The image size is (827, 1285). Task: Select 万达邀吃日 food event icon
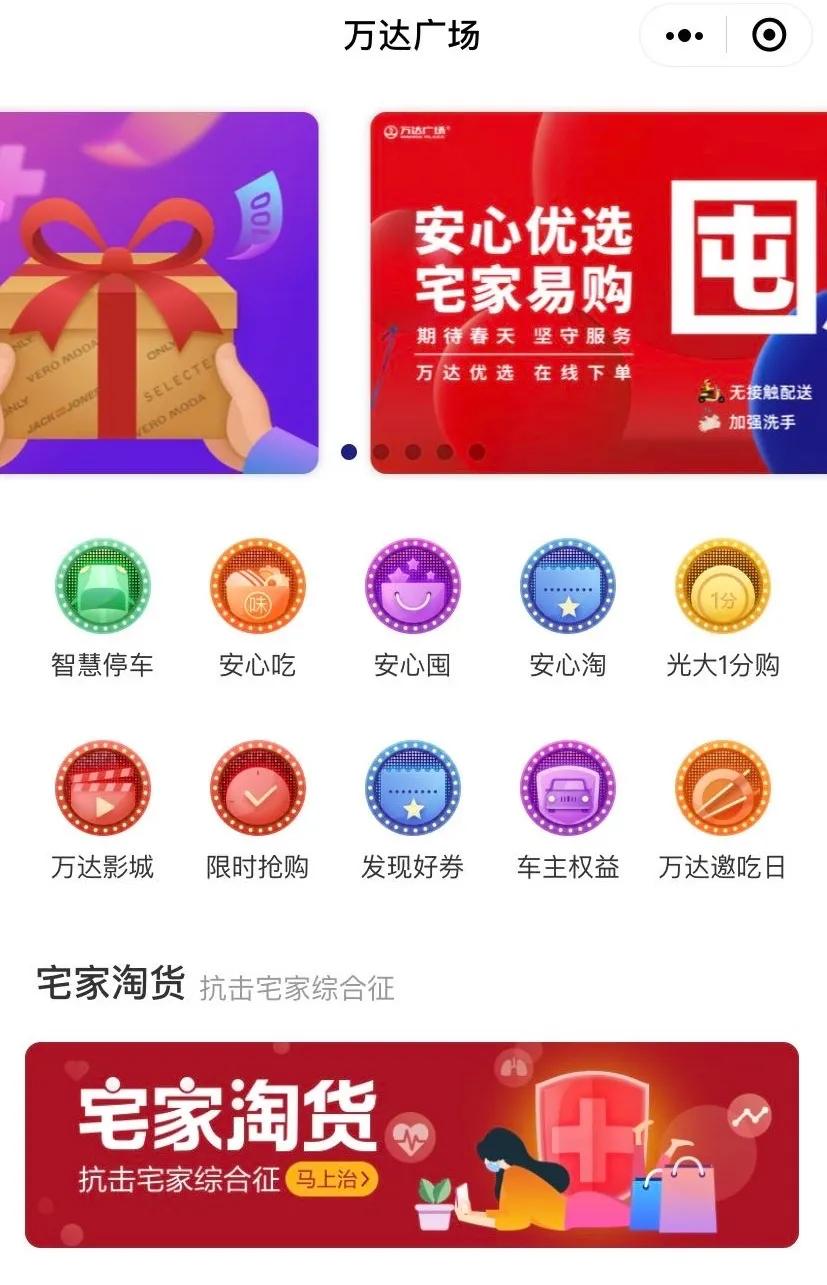(722, 790)
